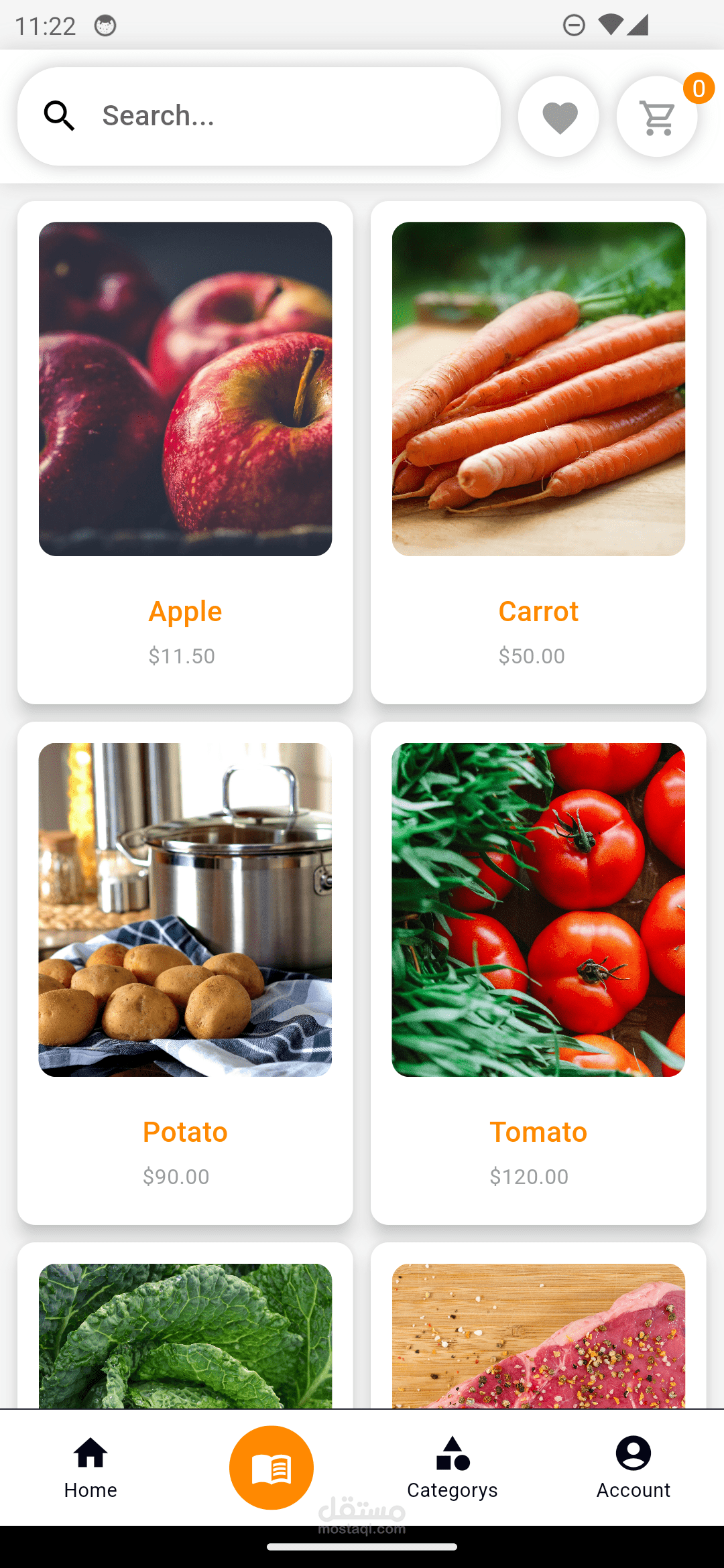724x1568 pixels.
Task: Go to the Account tab
Action: 633,1467
